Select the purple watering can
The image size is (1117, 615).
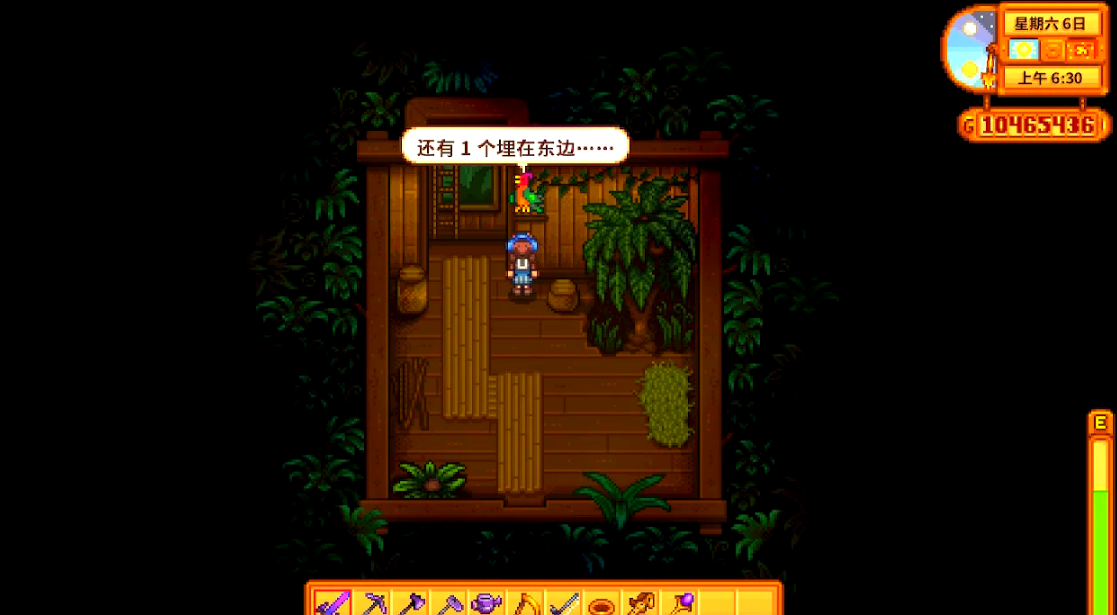pos(487,603)
